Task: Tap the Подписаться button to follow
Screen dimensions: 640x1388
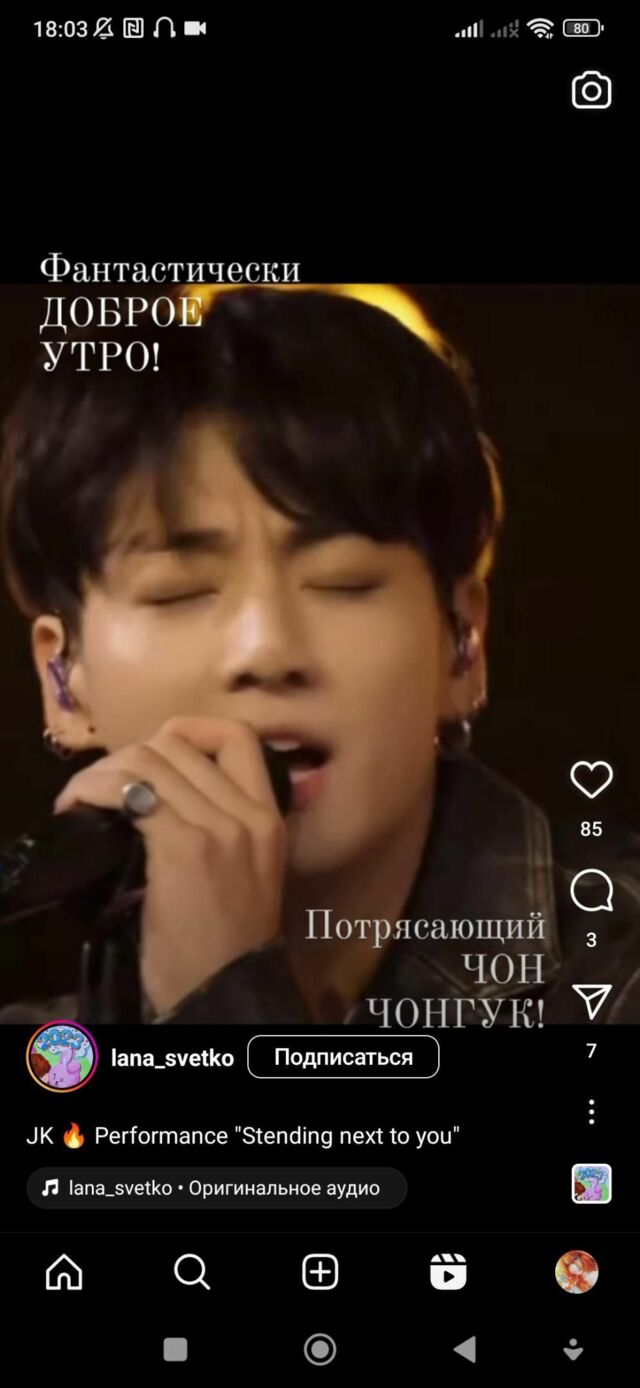Action: (343, 1057)
